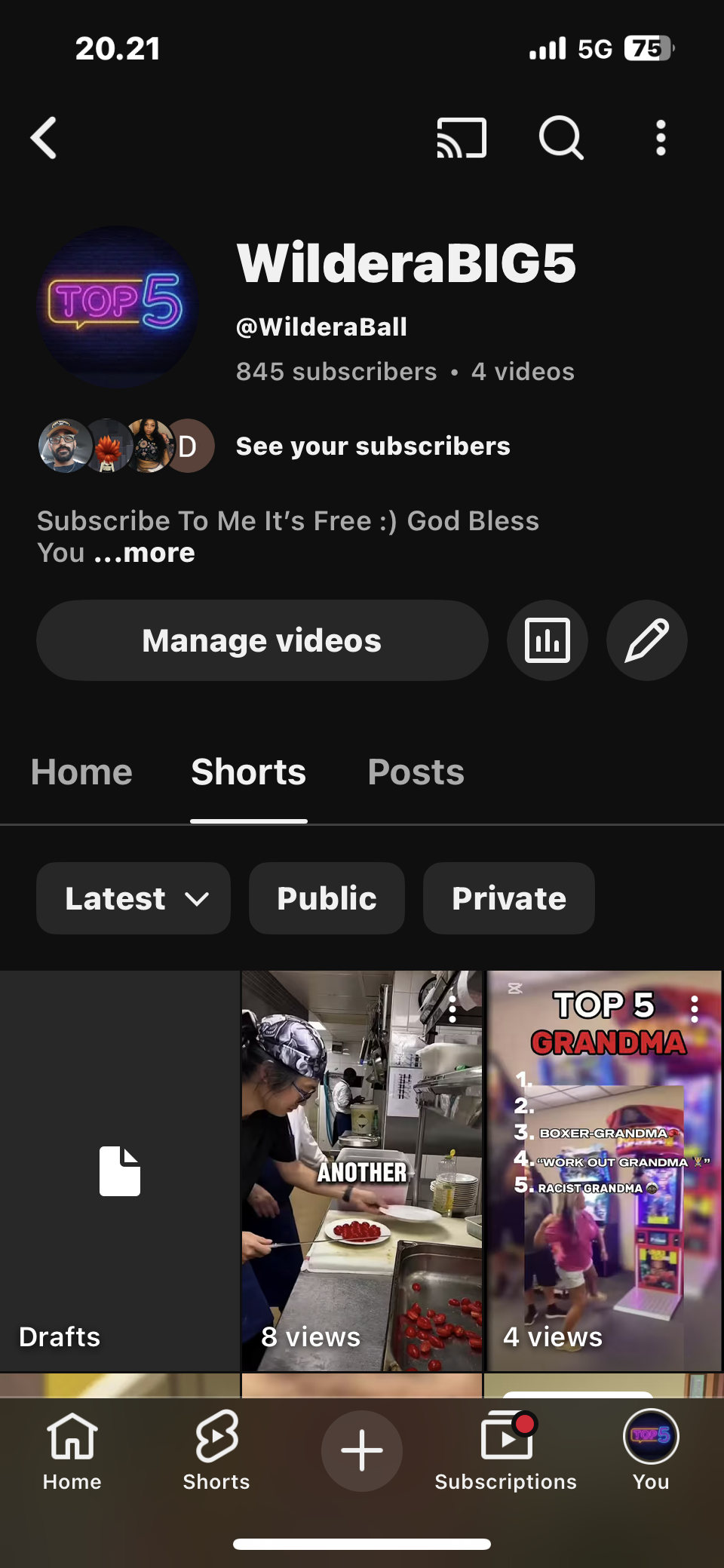Open options for the Top 5 Grandma short
This screenshot has width=724, height=1568.
[695, 1009]
